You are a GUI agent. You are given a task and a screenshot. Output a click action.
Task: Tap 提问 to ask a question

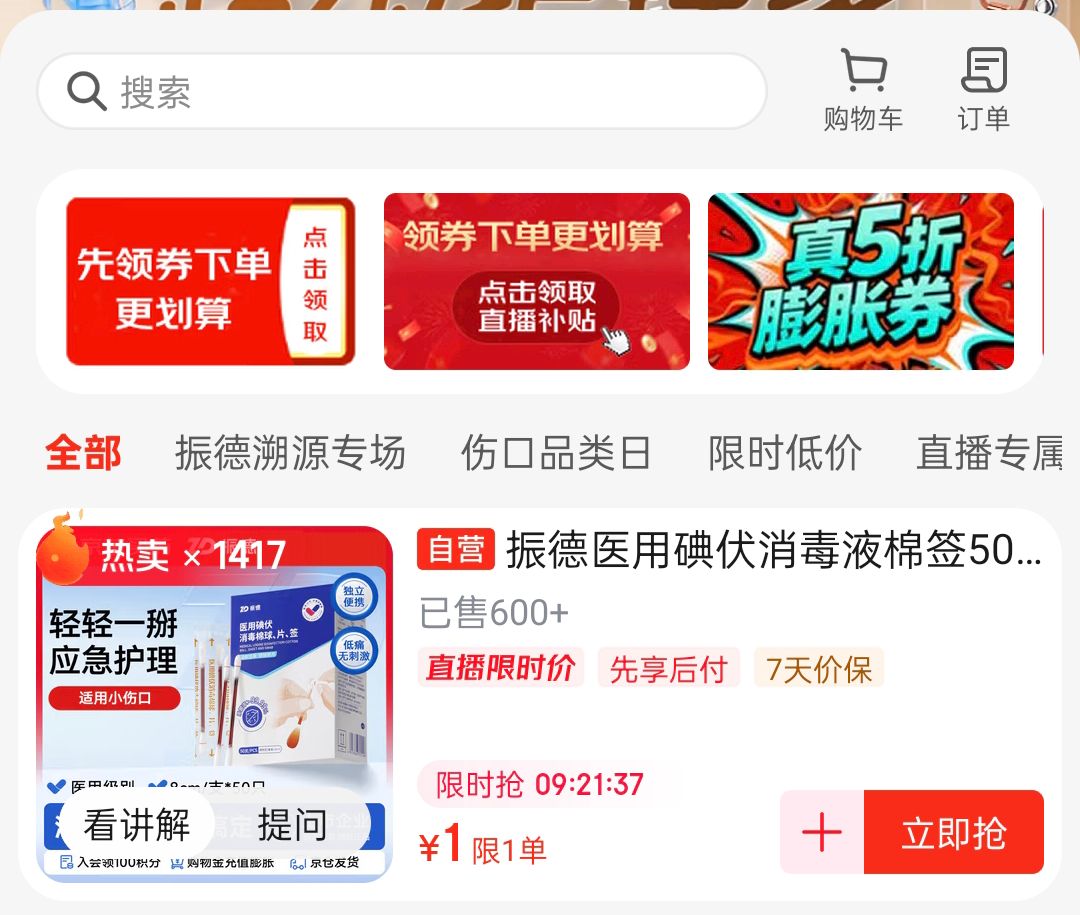(x=292, y=825)
